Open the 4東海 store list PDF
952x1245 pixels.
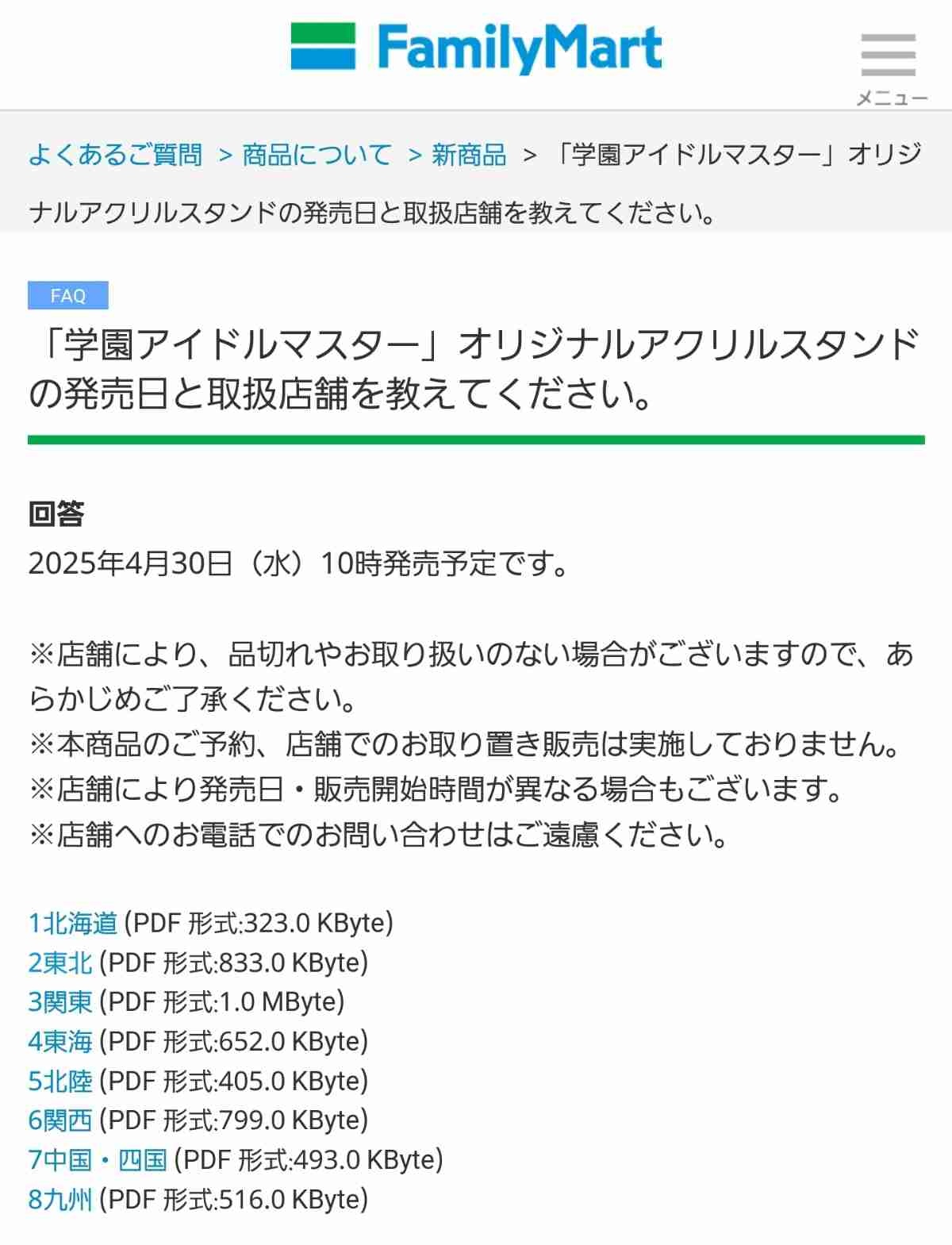60,1041
